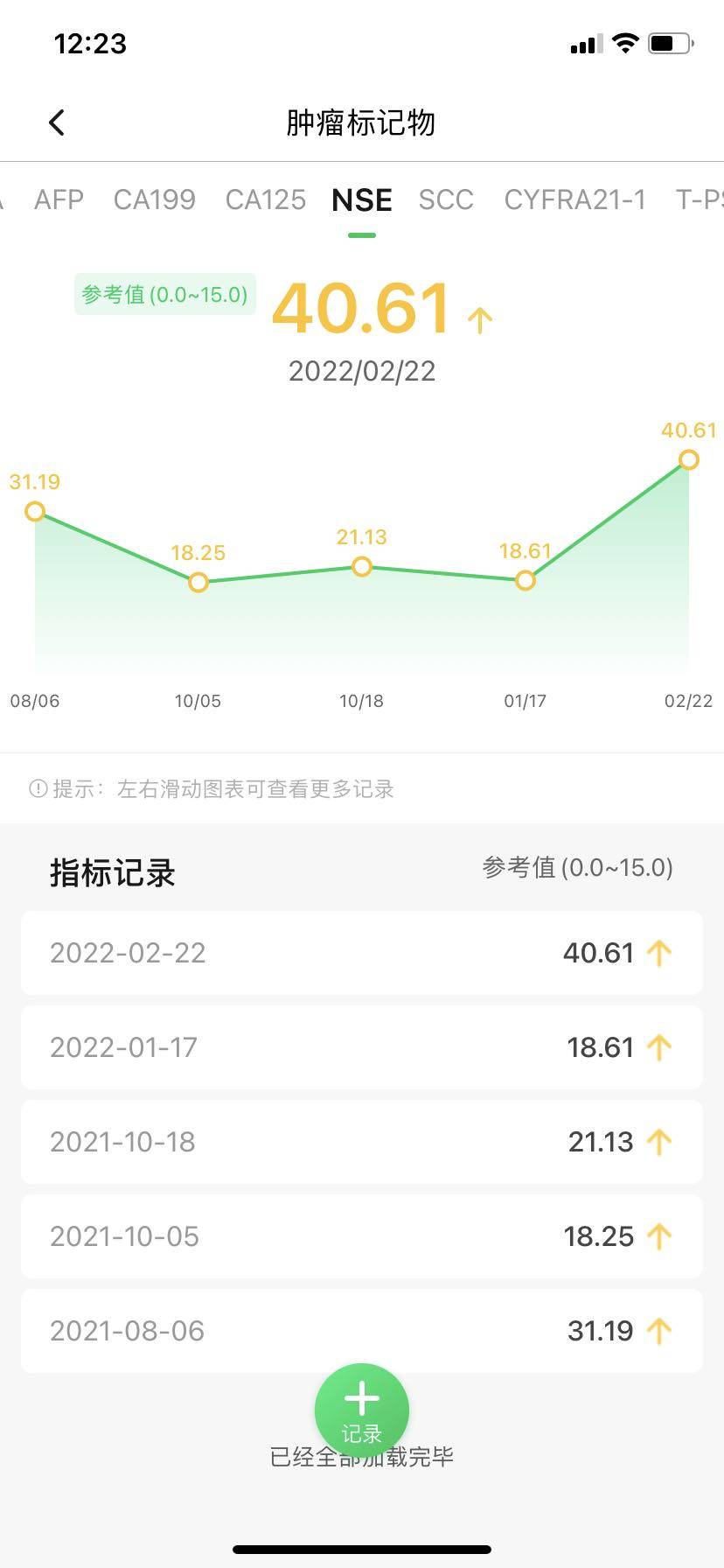Switch to the SCC tab
724x1568 pixels.
tap(446, 200)
